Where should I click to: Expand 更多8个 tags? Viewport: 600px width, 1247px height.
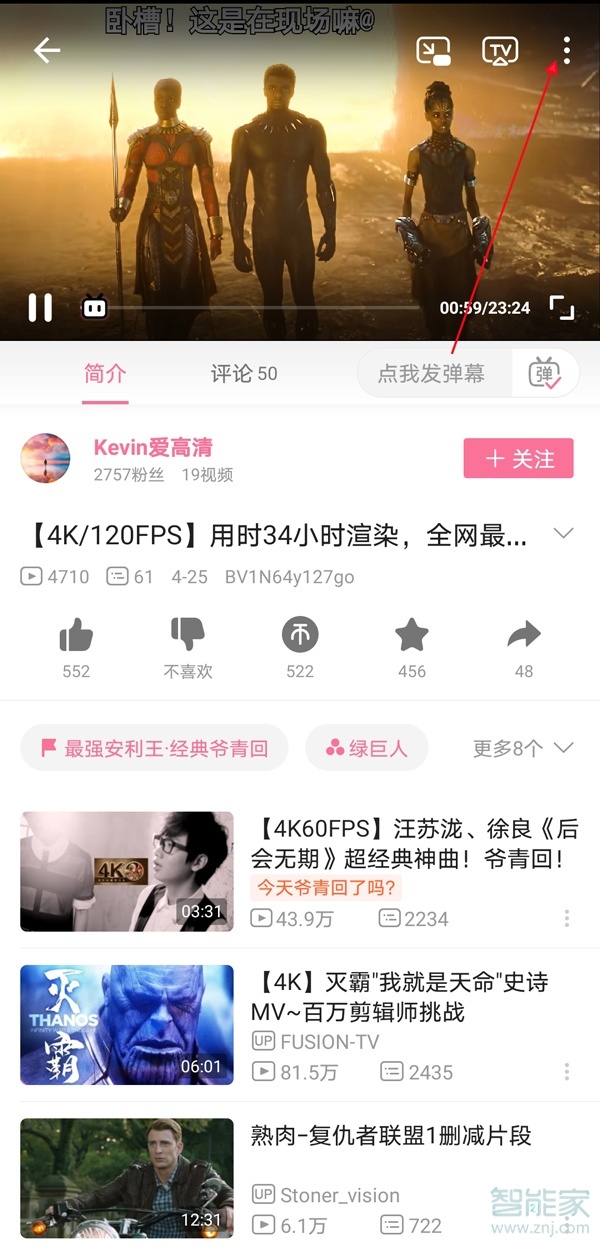523,748
